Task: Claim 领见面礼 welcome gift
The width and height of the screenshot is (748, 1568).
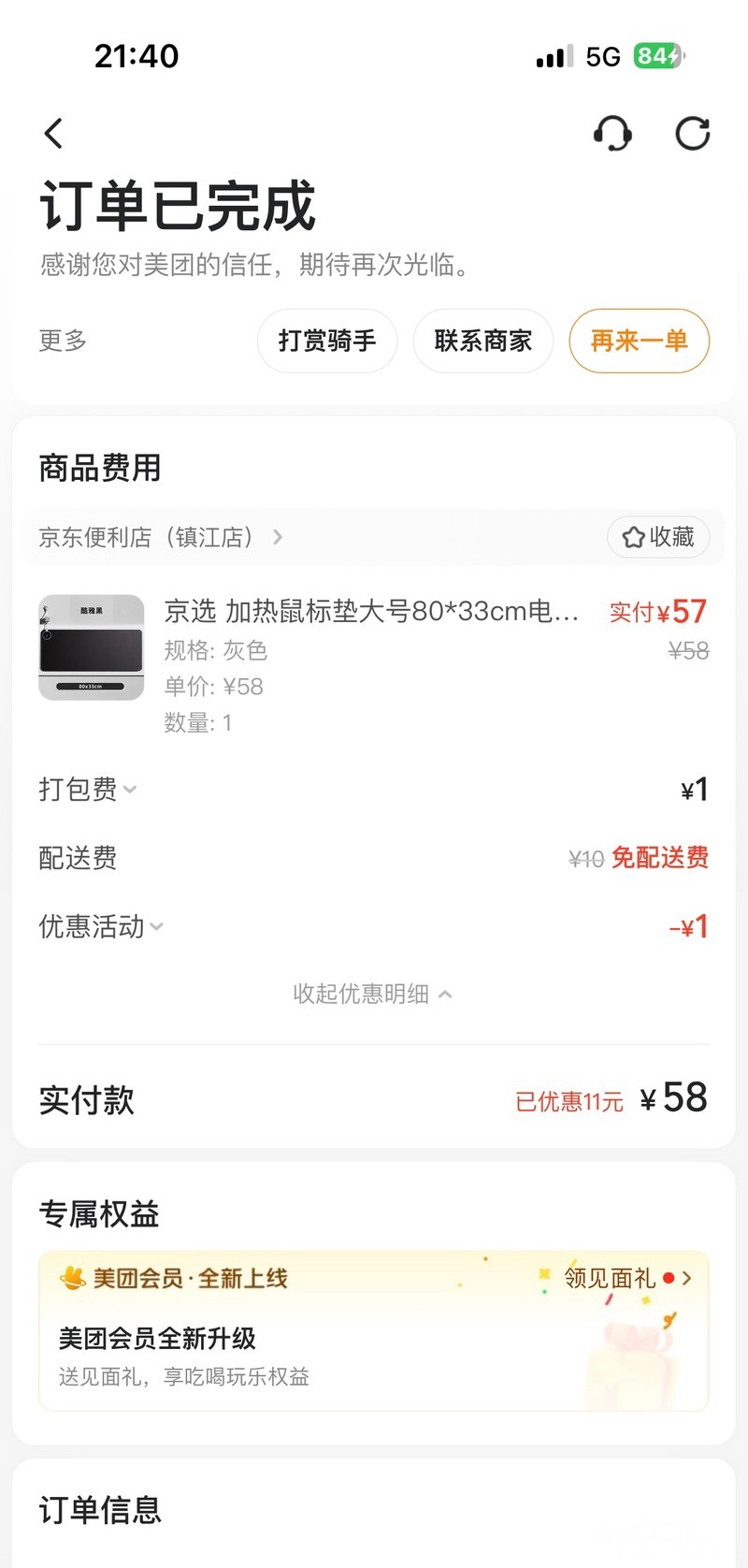Action: [626, 1278]
